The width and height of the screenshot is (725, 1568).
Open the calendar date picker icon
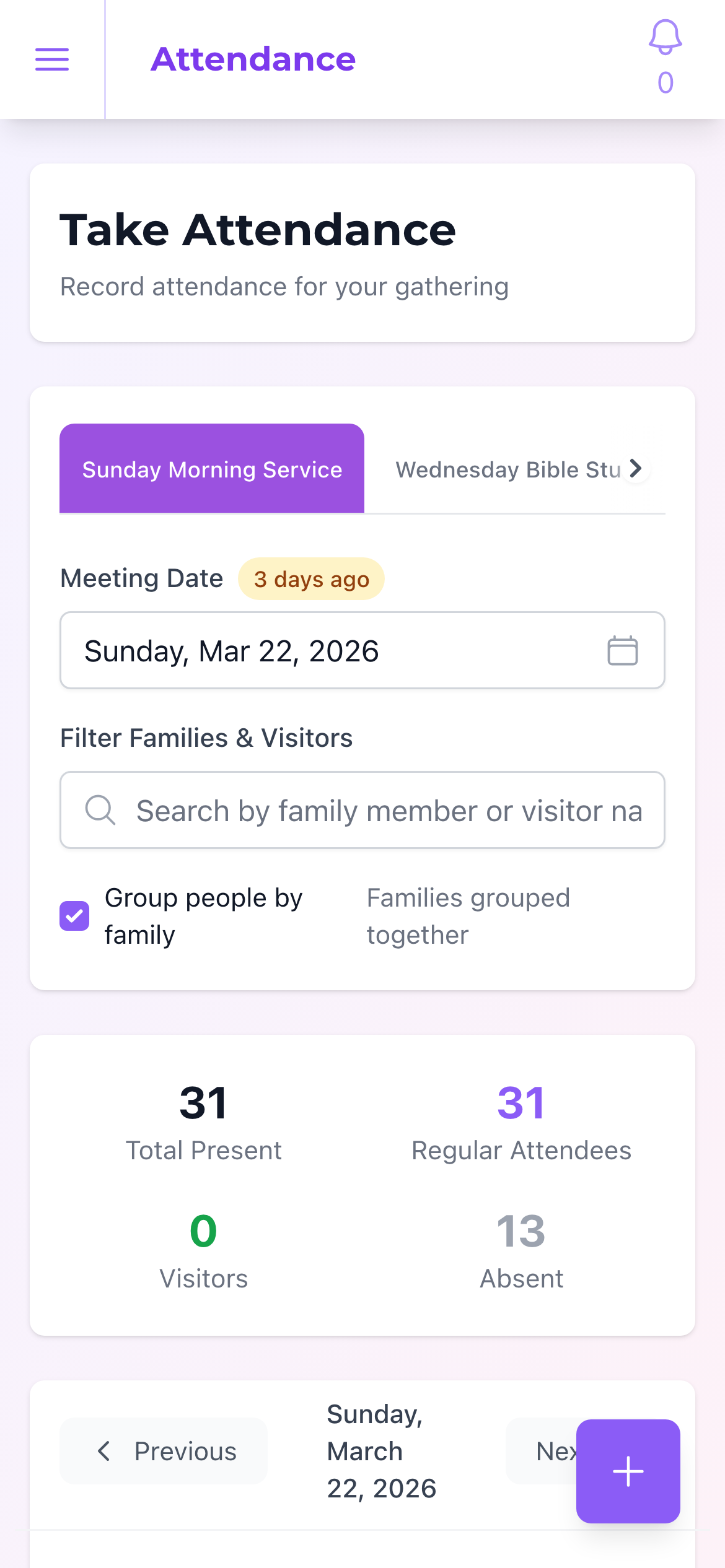point(622,650)
